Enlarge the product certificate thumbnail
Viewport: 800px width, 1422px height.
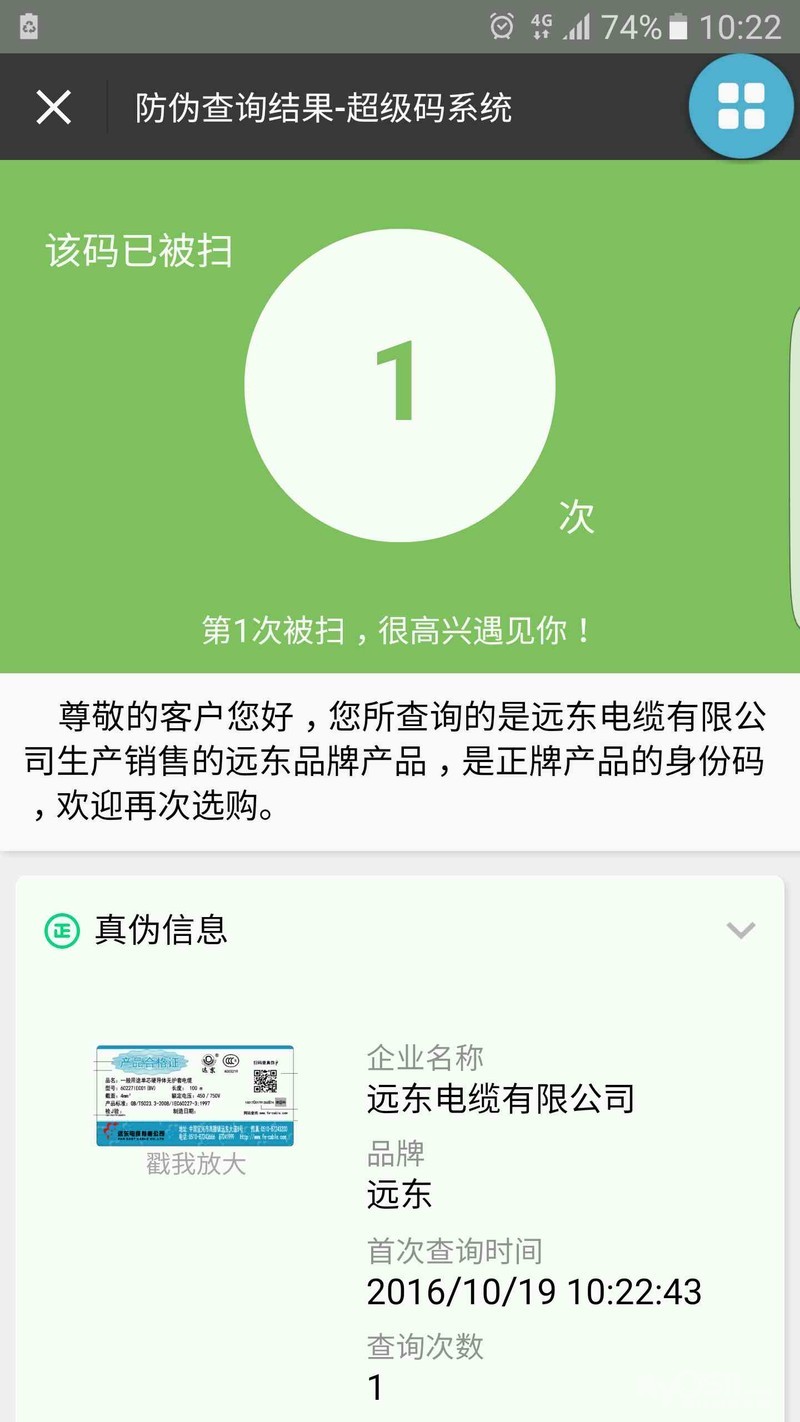tap(195, 1095)
